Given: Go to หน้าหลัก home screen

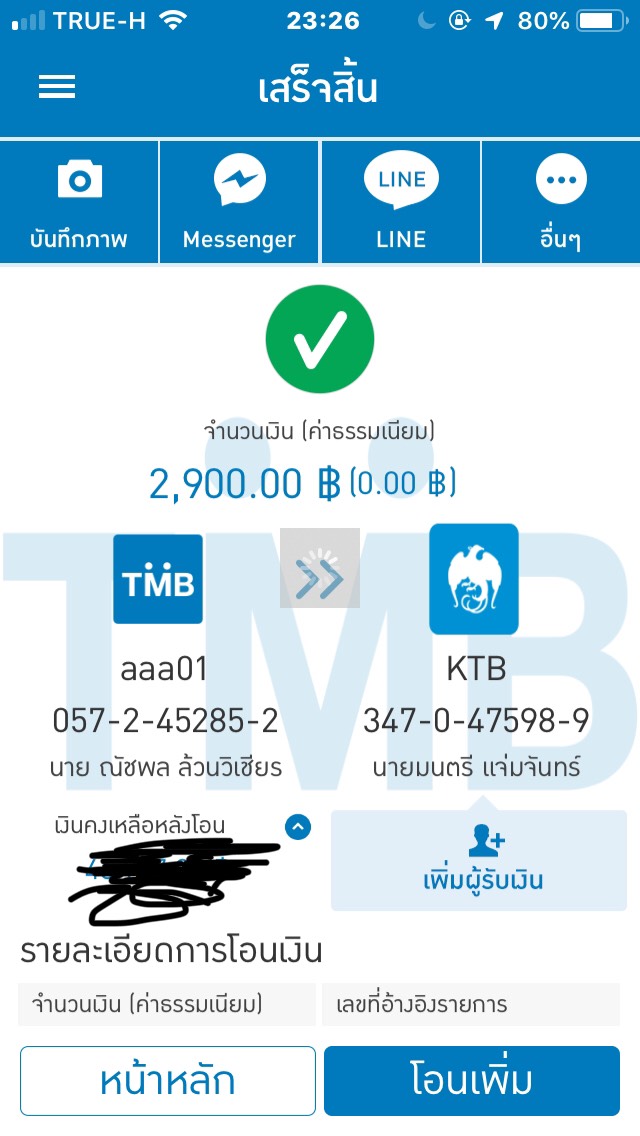Looking at the screenshot, I should tap(168, 1080).
